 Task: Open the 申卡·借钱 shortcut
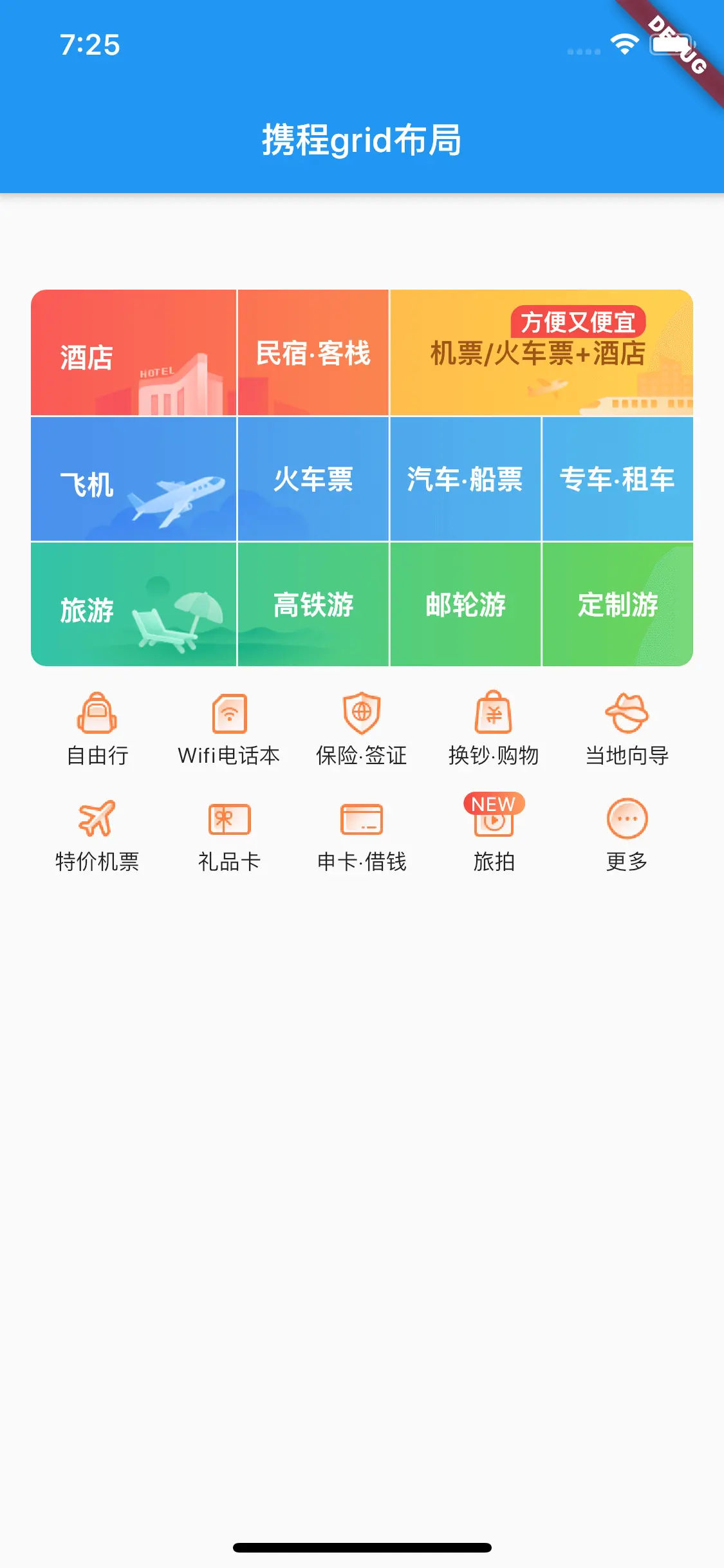362,835
